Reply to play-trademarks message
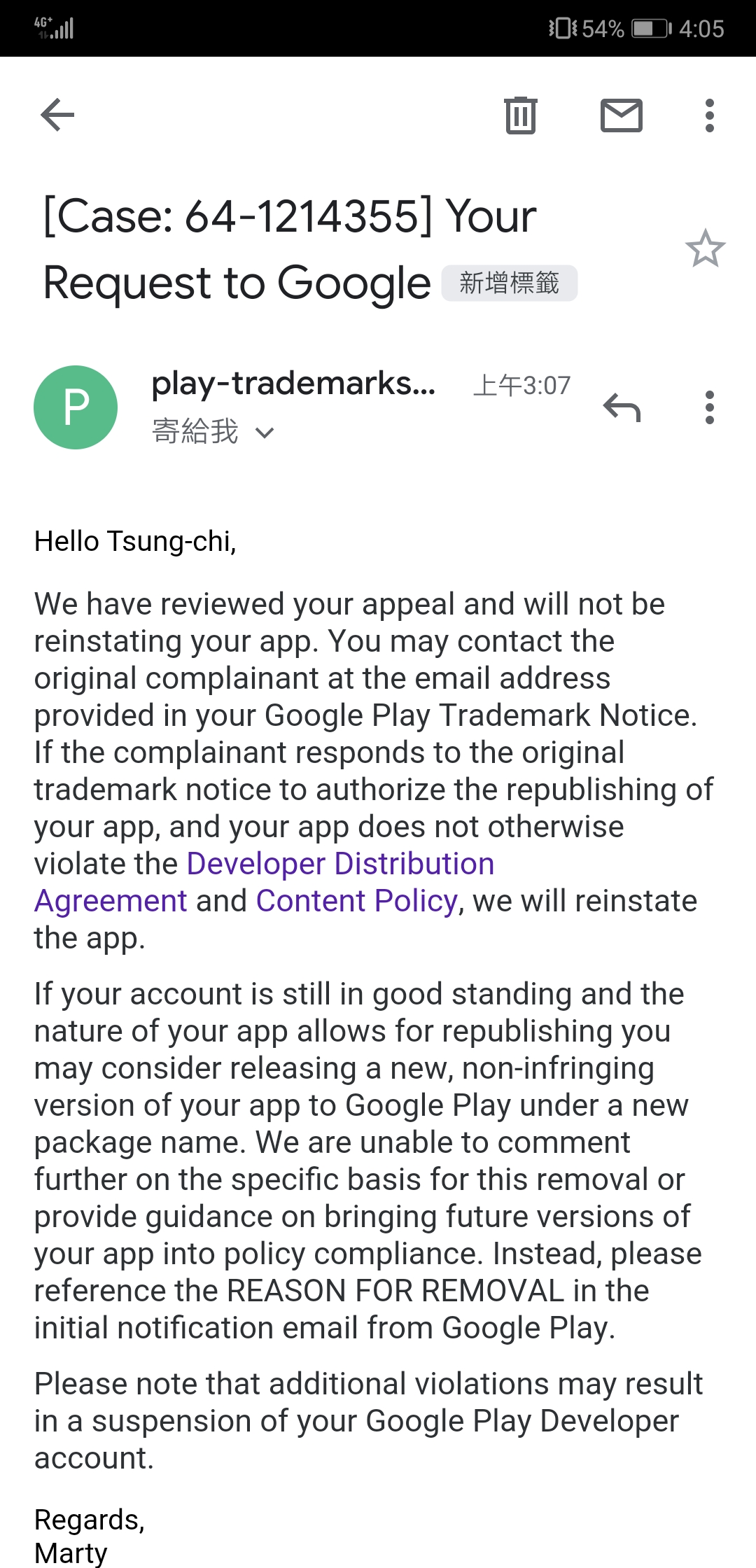Image resolution: width=756 pixels, height=1568 pixels. tap(622, 407)
